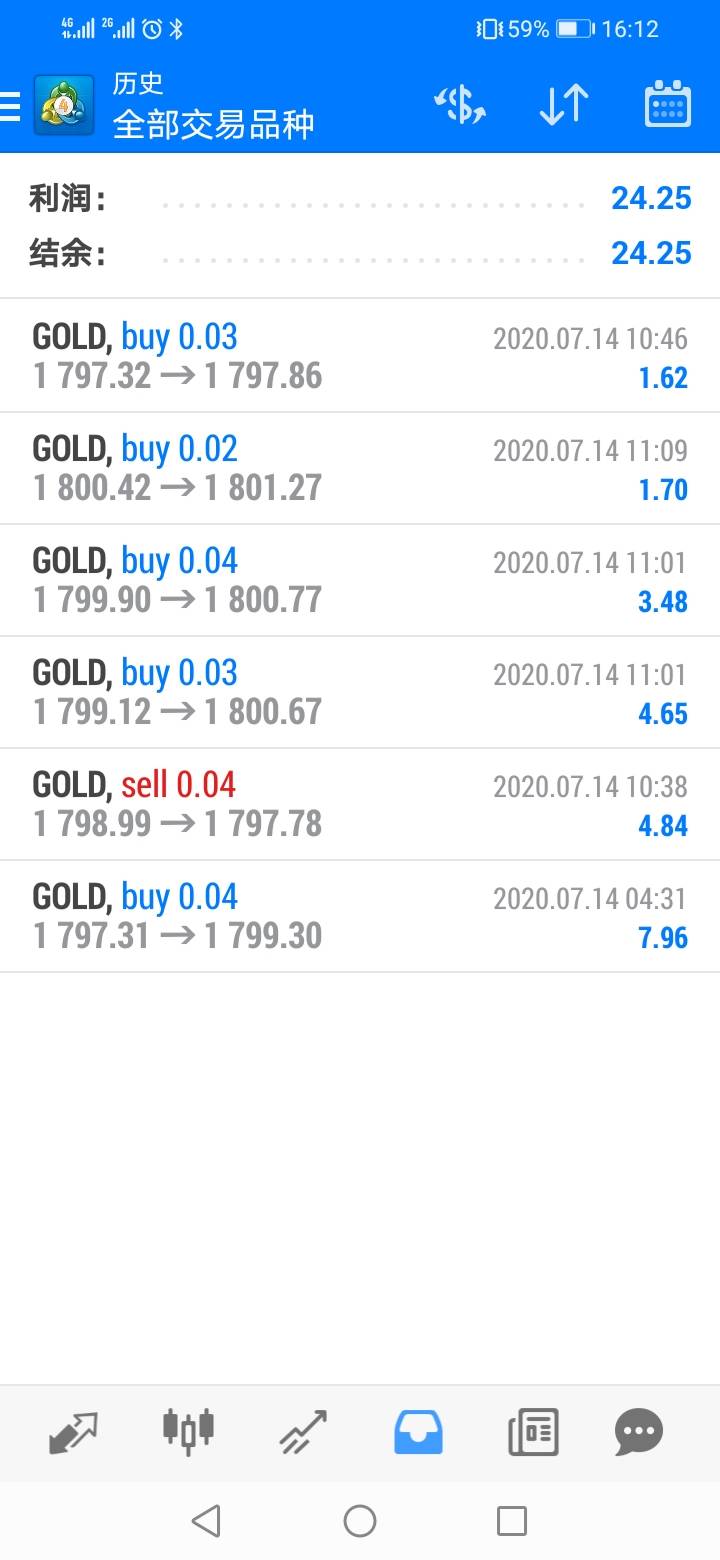
Task: Open the hamburger drawer menu
Action: tap(9, 106)
